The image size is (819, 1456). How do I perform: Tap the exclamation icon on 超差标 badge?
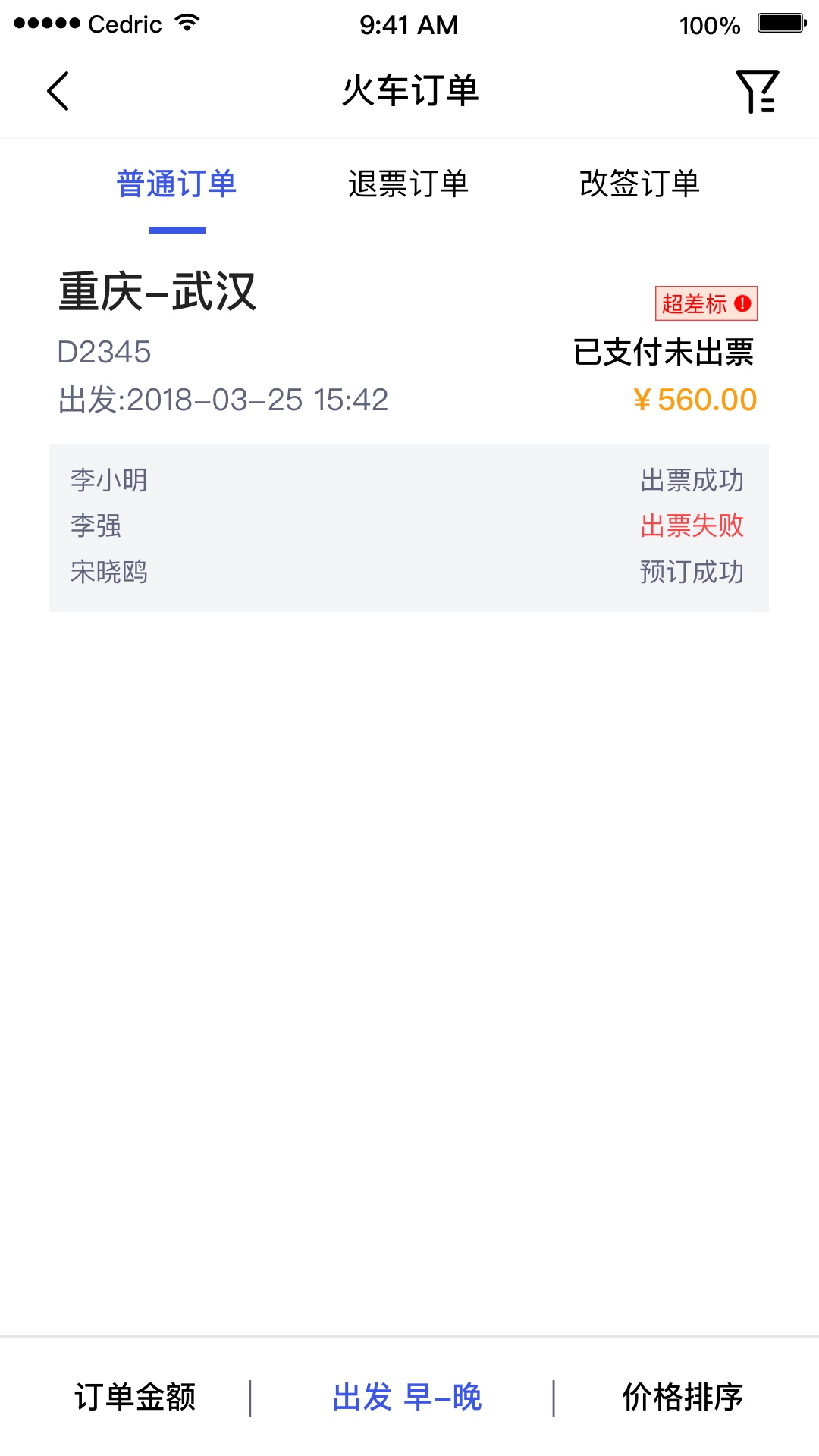coord(741,302)
